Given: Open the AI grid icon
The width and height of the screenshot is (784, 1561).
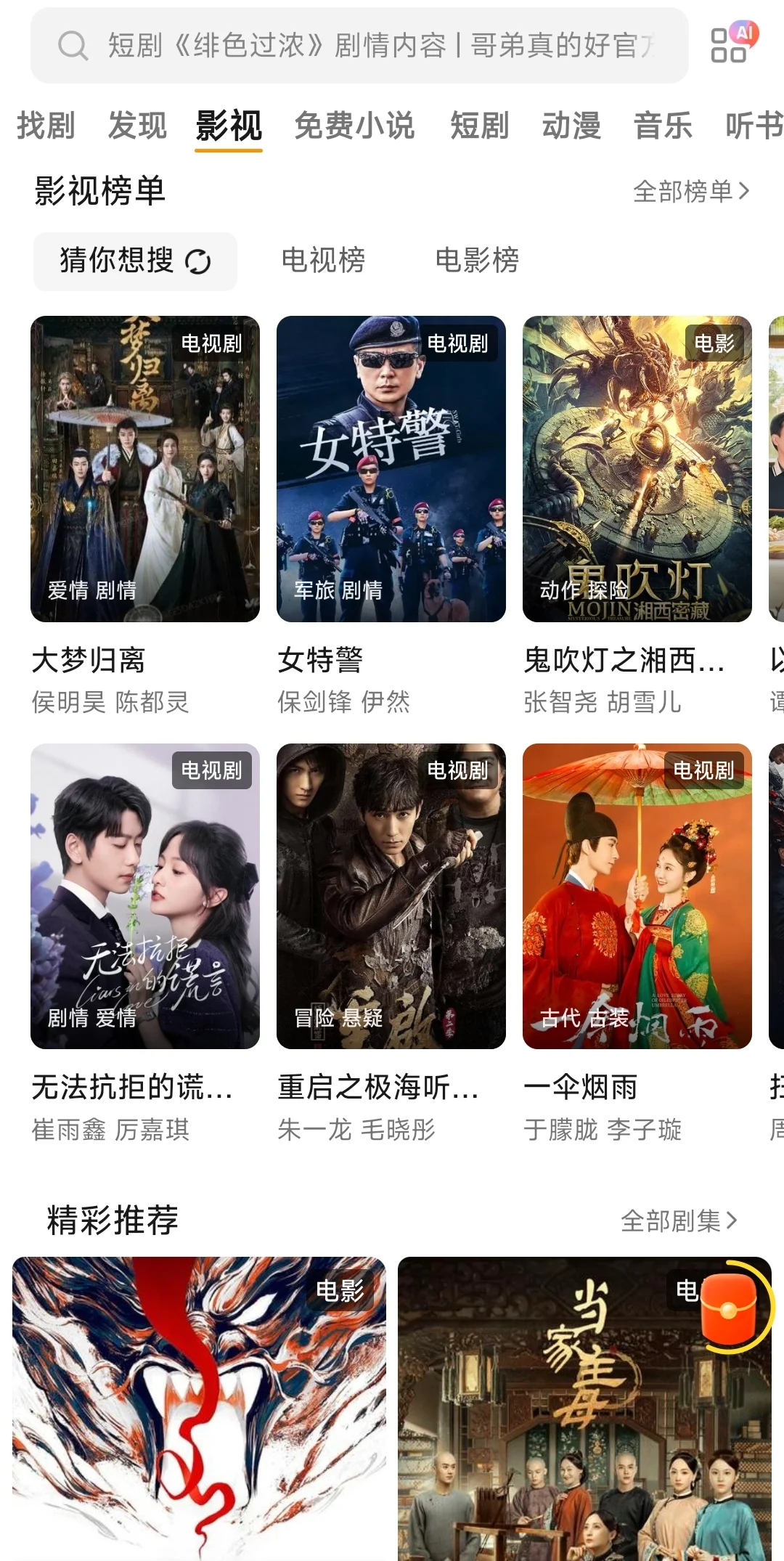Looking at the screenshot, I should 732,44.
